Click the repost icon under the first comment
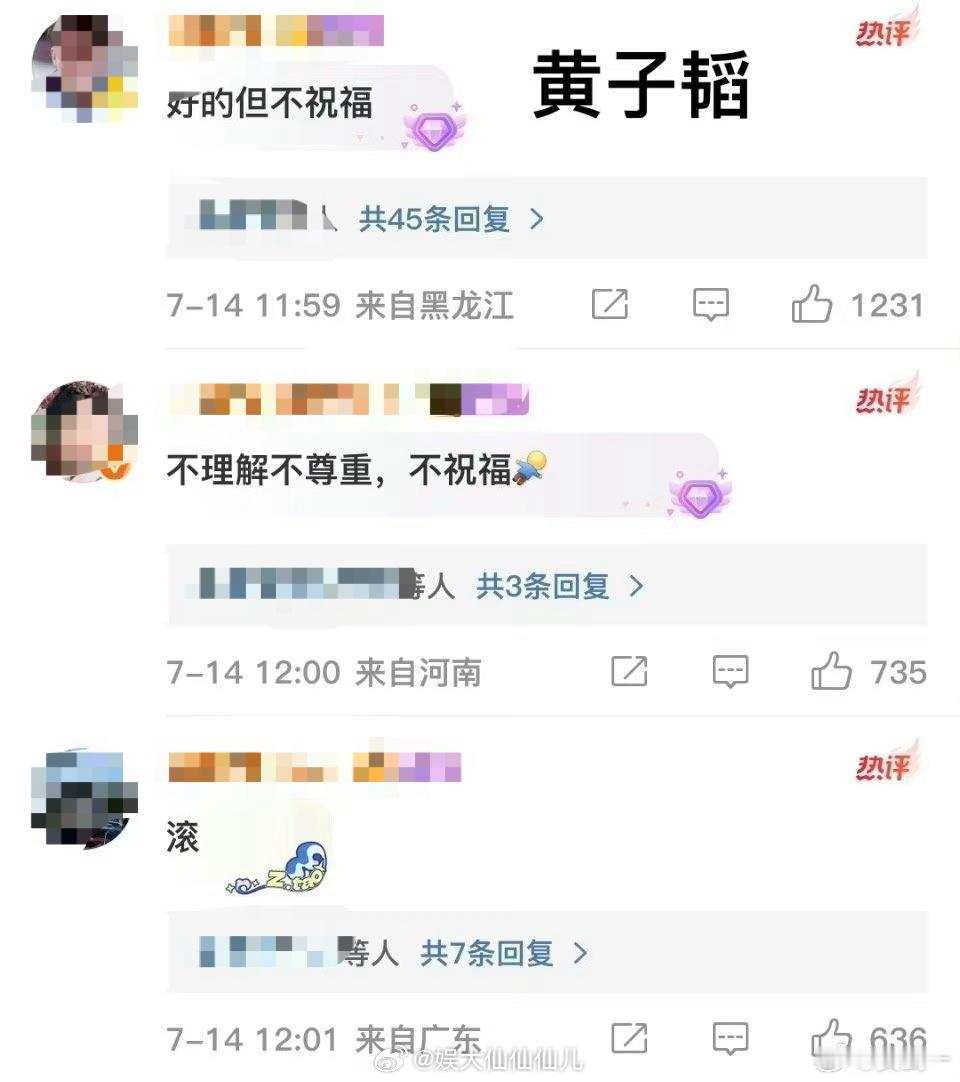 tap(609, 305)
